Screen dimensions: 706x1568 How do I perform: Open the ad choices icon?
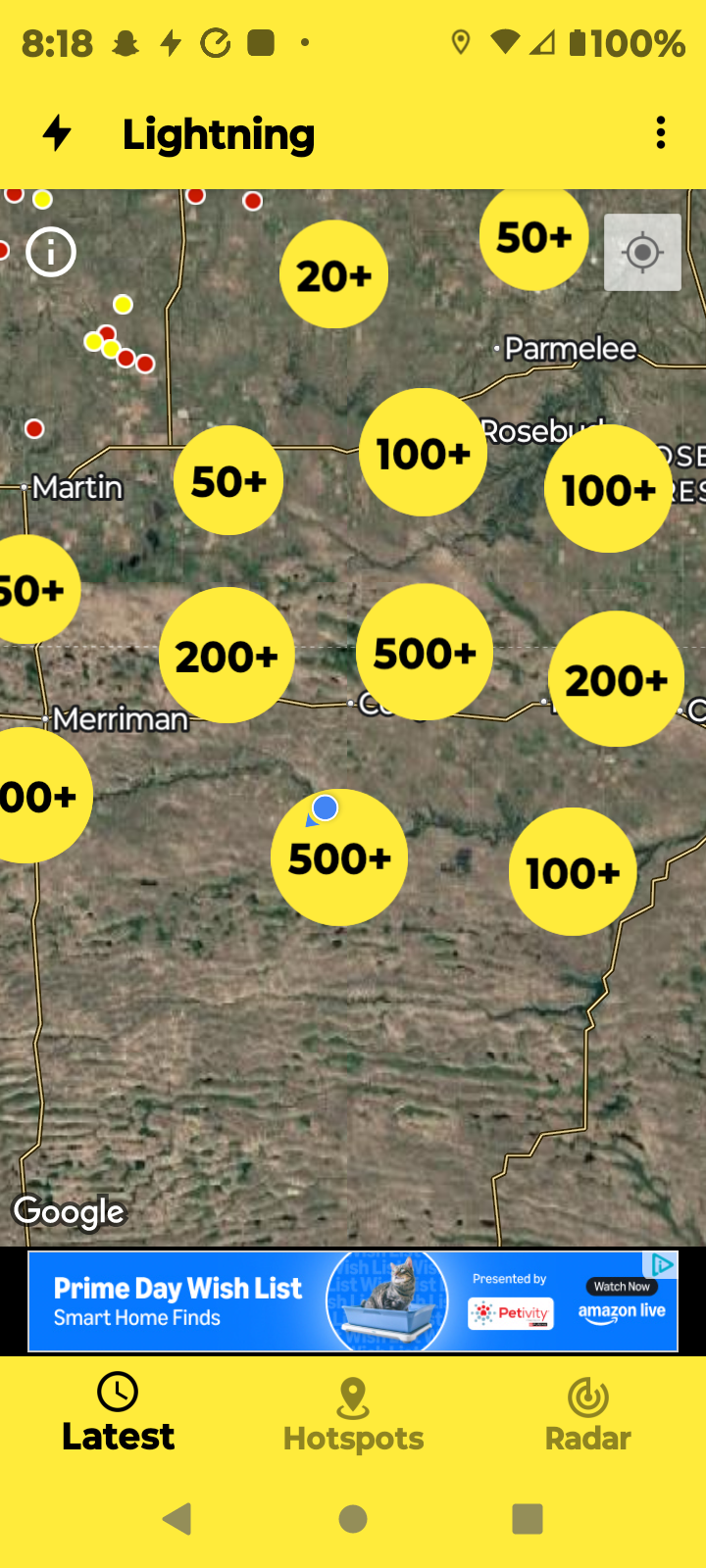(664, 1264)
